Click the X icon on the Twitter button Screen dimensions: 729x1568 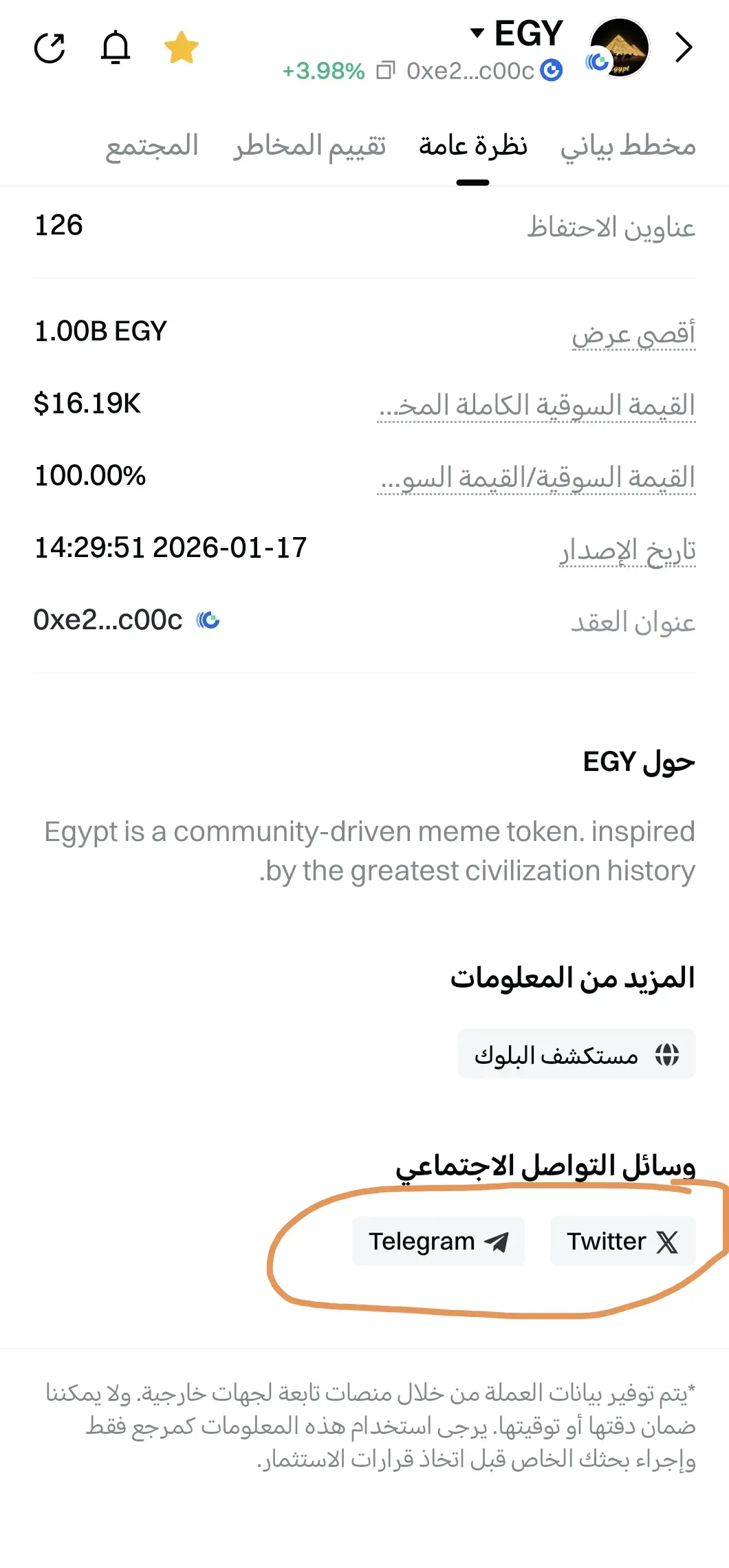coord(666,1241)
